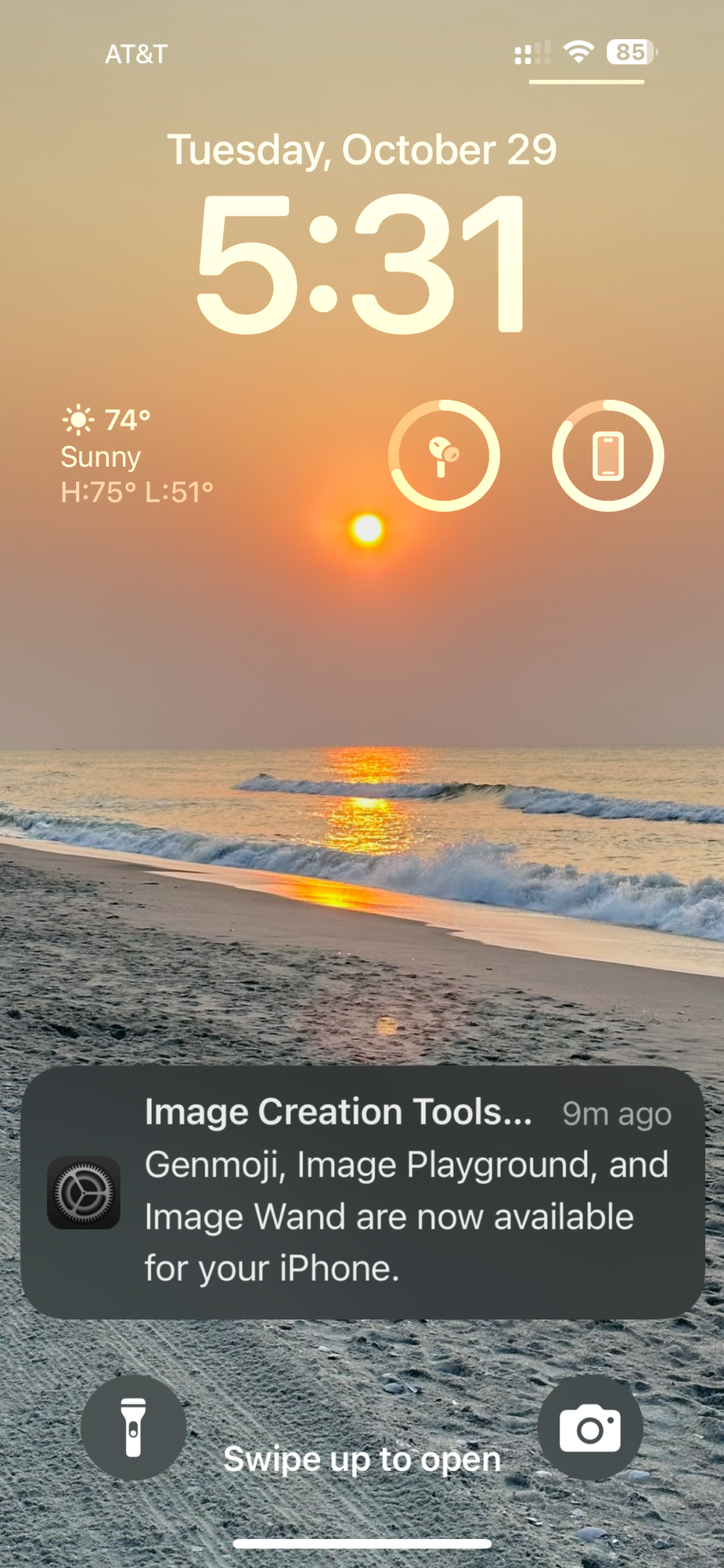724x1568 pixels.
Task: Tap the AirPods battery widget
Action: point(443,456)
